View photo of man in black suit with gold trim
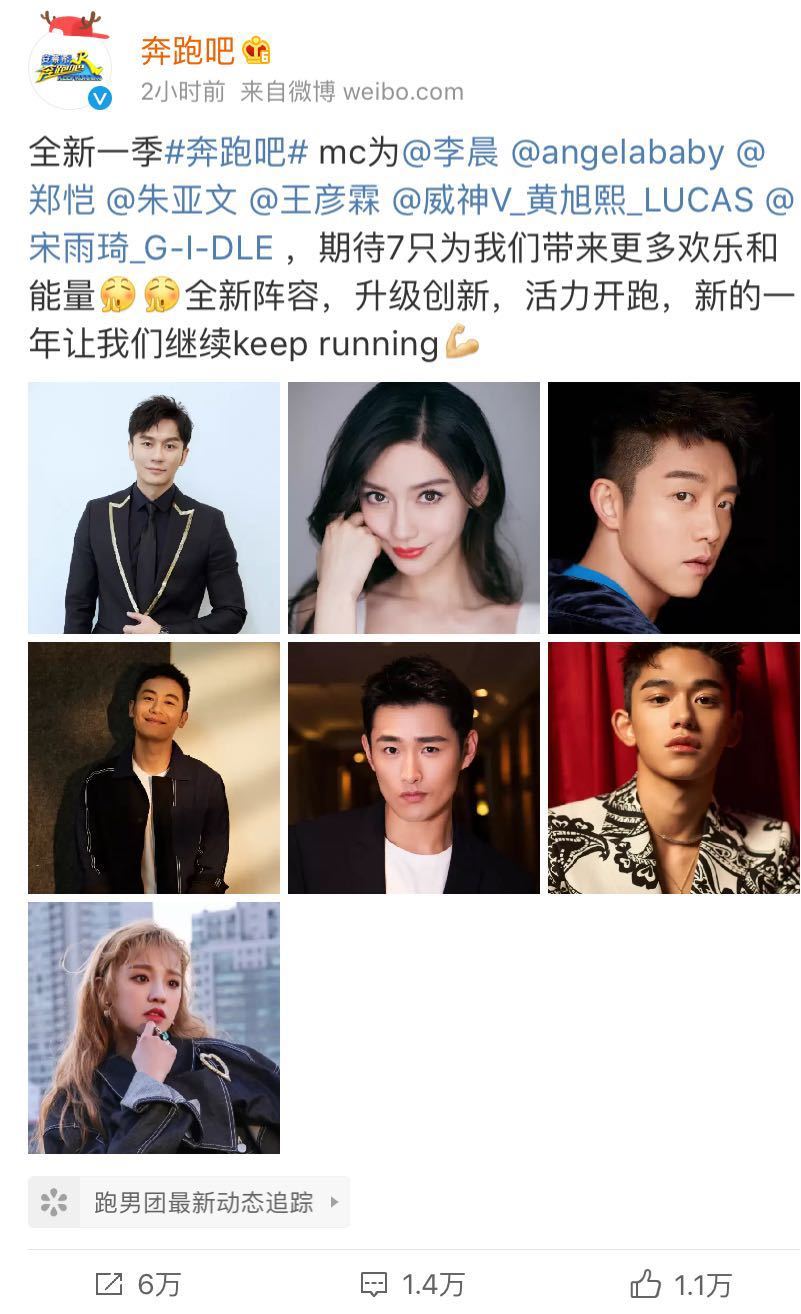This screenshot has height=1314, width=801. point(154,508)
